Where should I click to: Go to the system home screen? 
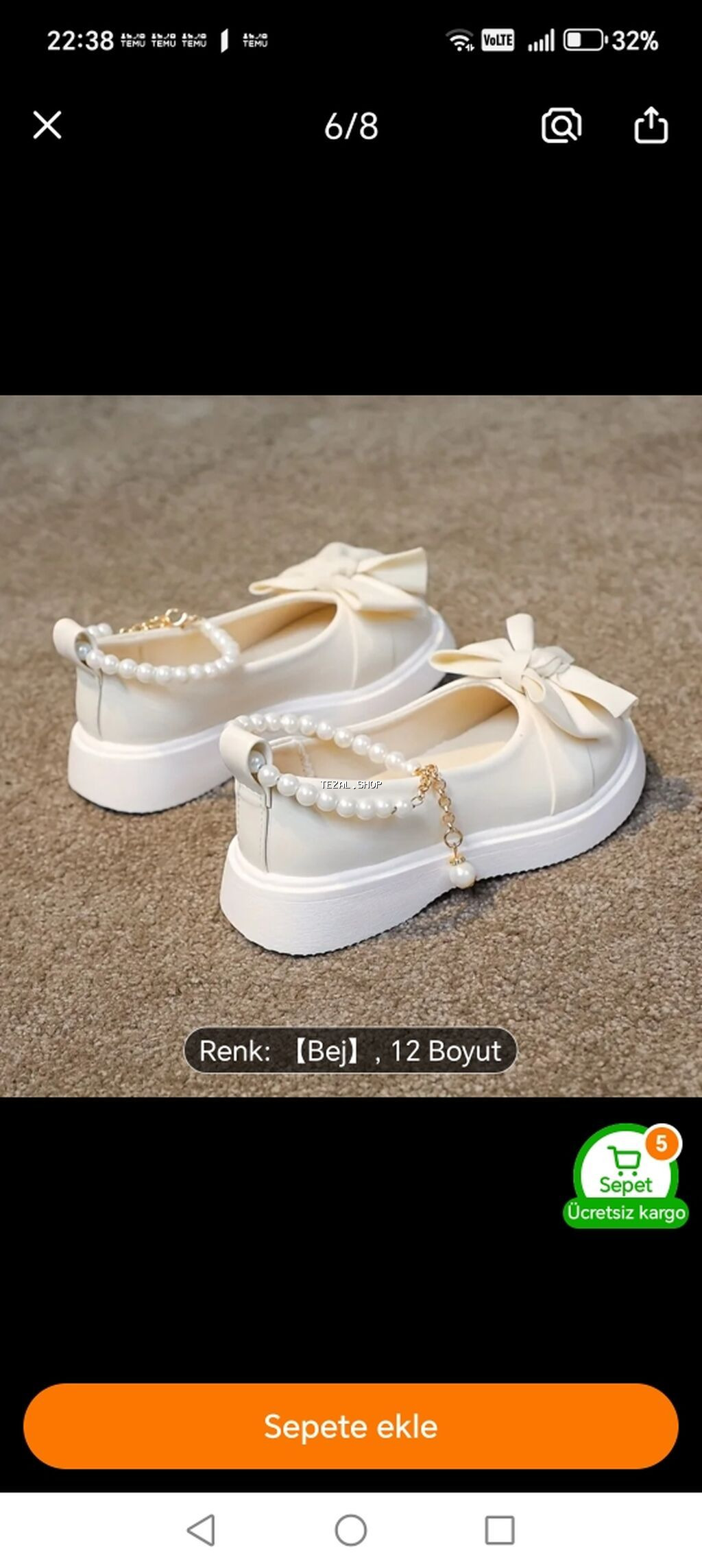(351, 1530)
